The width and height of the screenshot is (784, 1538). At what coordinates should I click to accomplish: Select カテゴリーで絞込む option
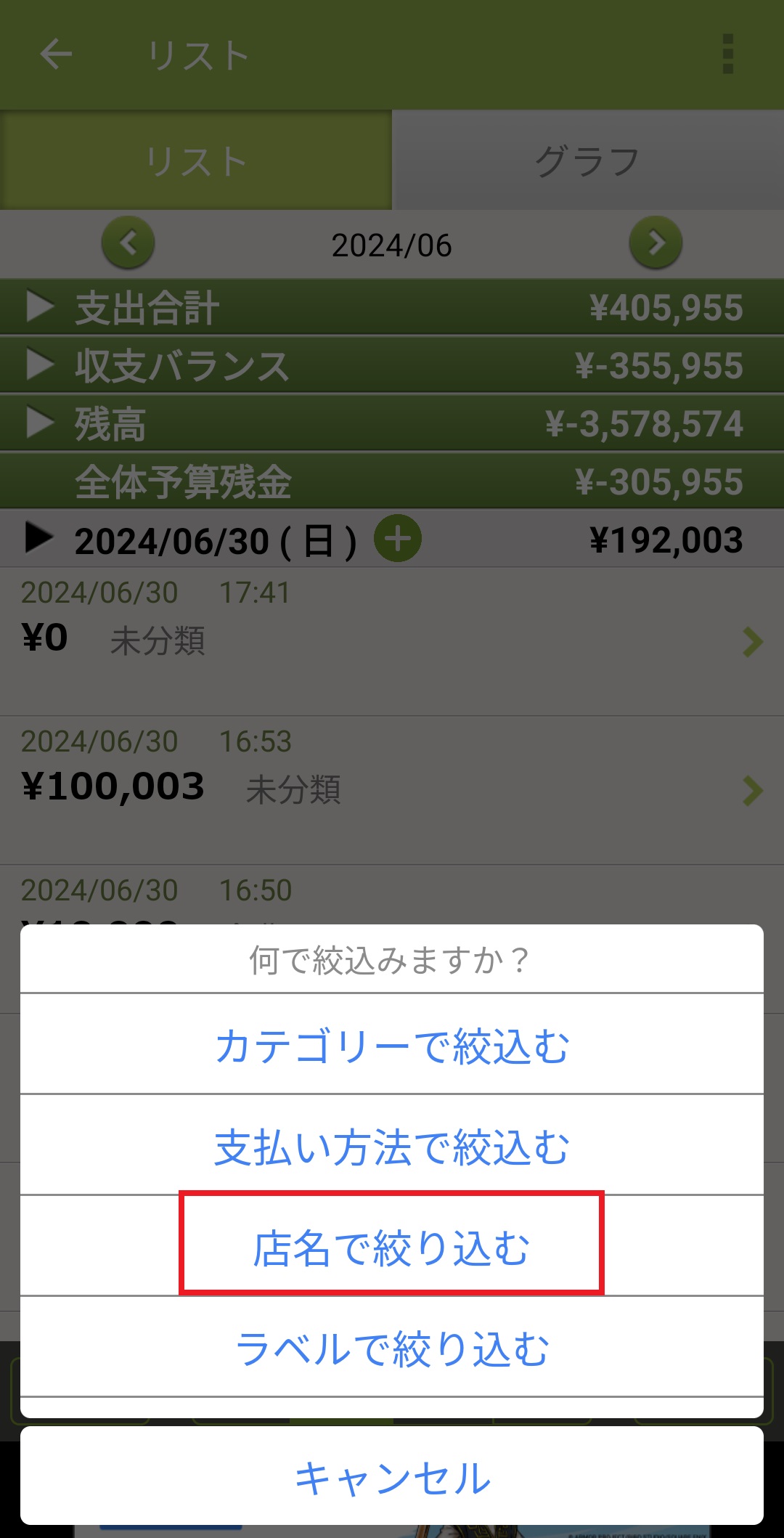[x=392, y=1045]
